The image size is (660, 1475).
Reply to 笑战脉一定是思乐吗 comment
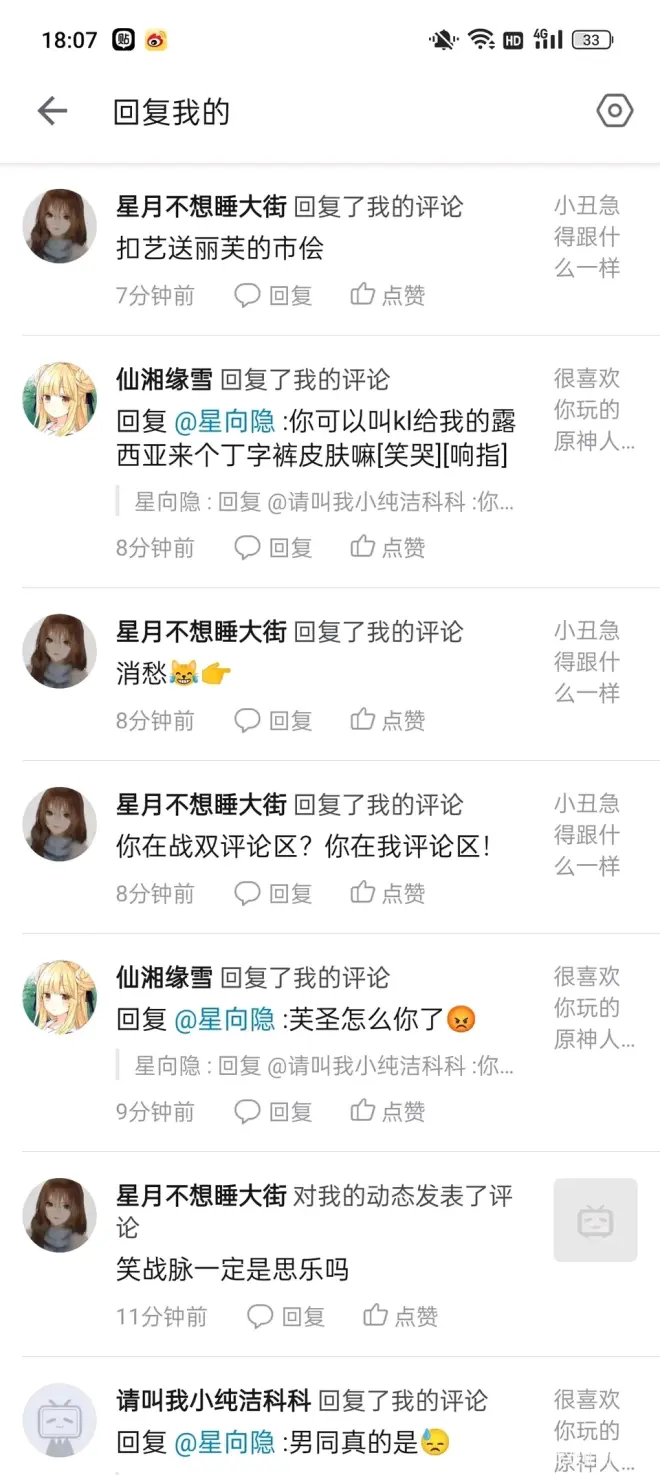tap(287, 1316)
